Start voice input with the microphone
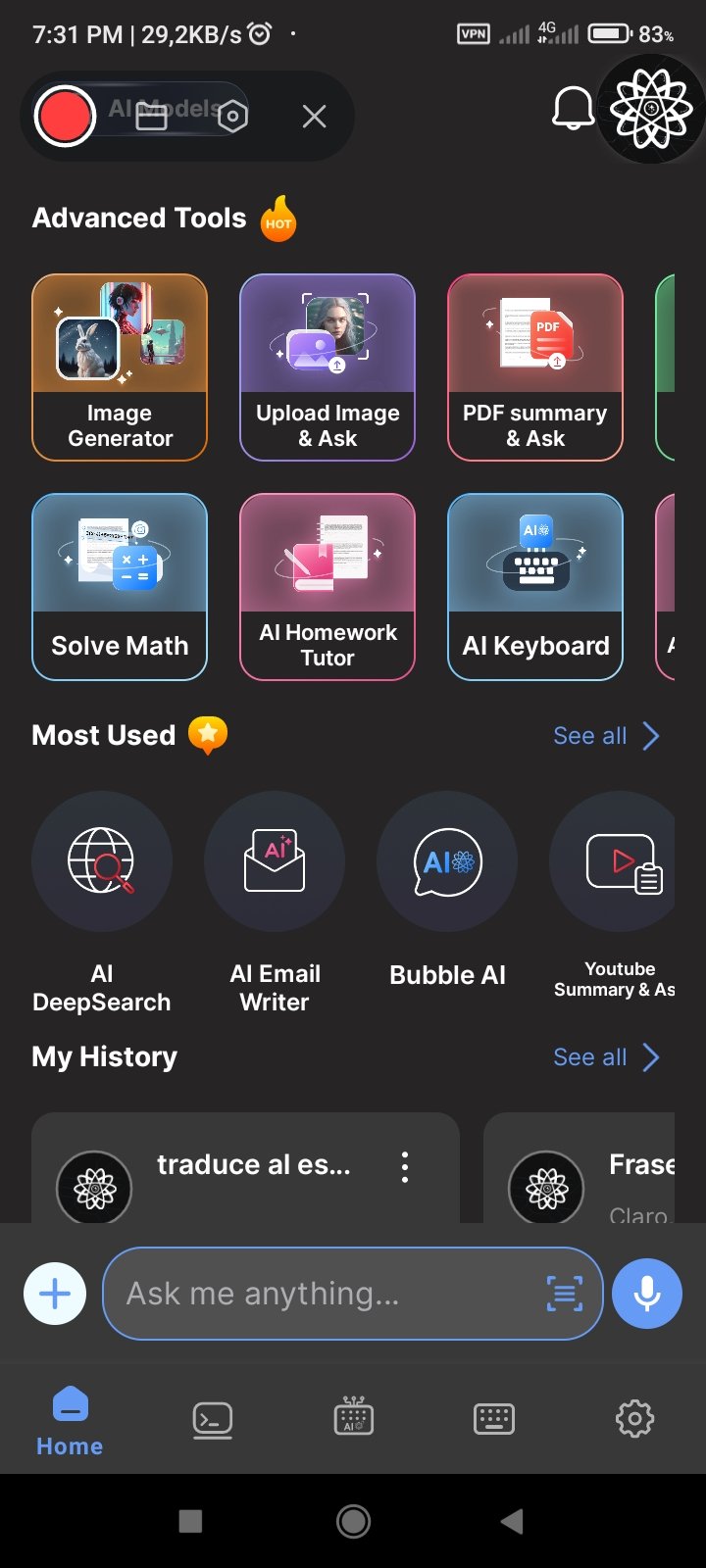 647,1294
